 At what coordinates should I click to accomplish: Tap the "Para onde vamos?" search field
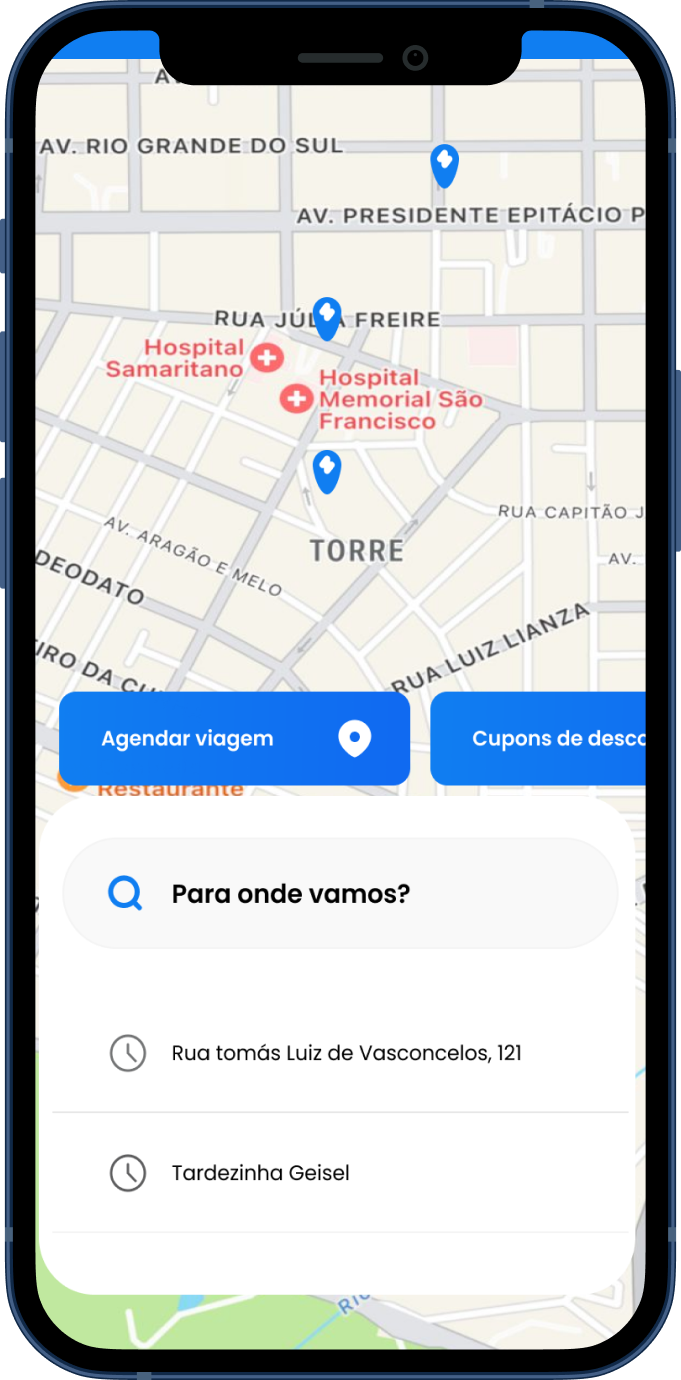click(340, 893)
